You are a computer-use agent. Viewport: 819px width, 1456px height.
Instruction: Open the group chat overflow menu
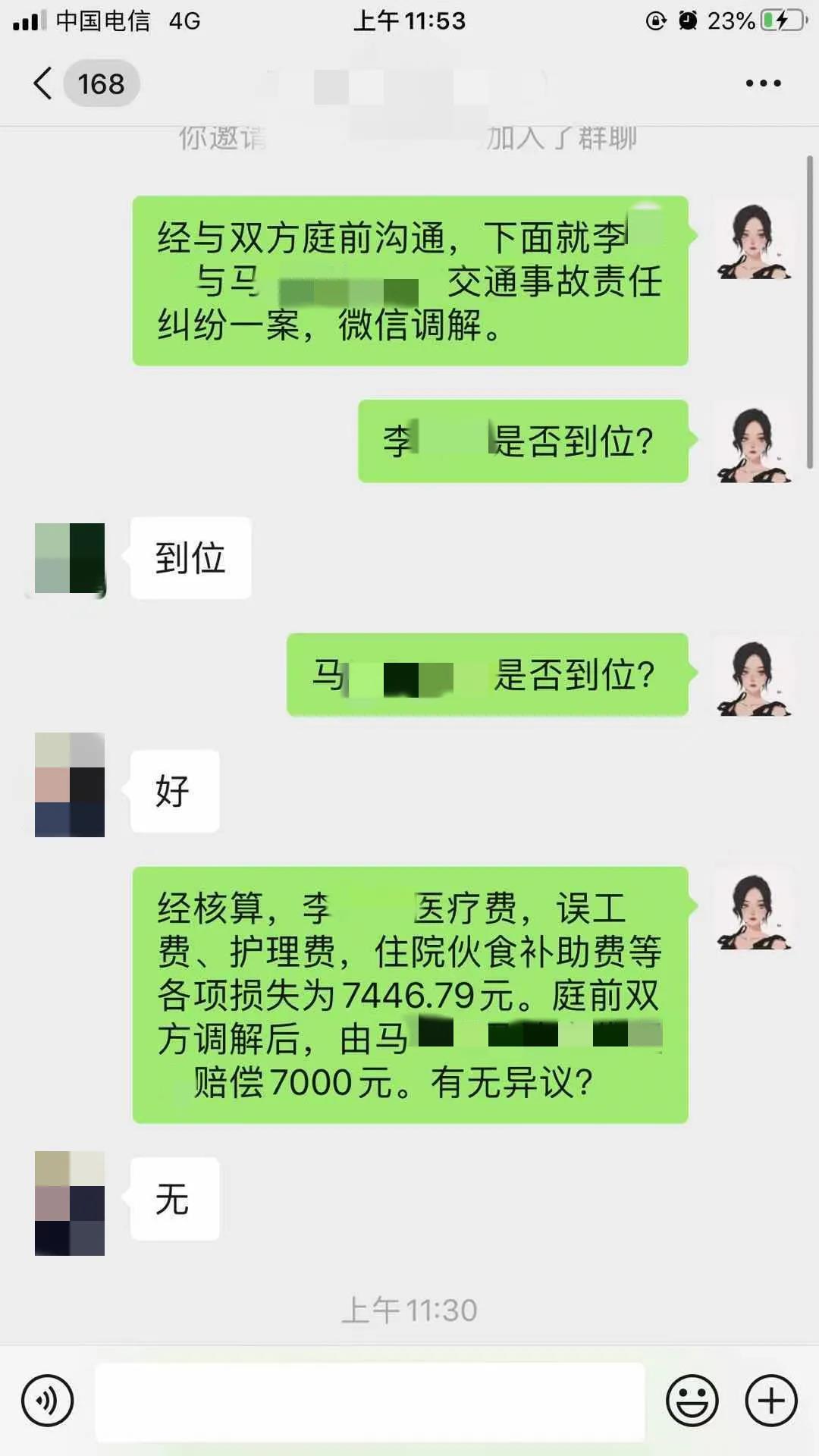763,83
